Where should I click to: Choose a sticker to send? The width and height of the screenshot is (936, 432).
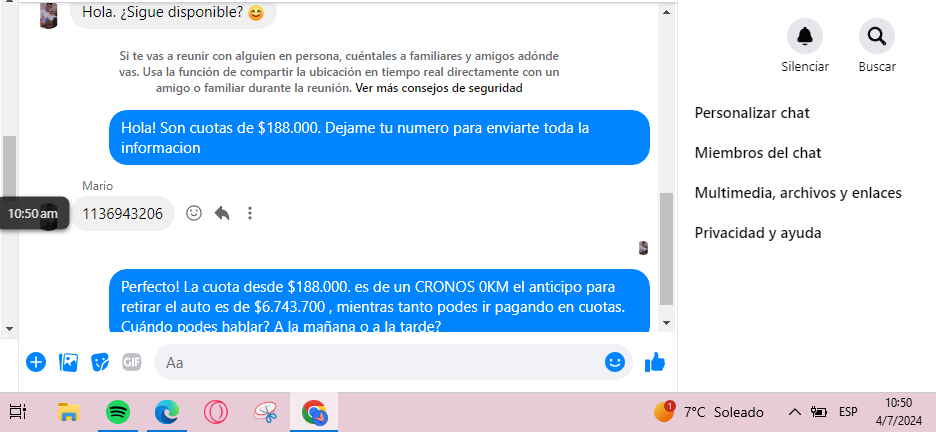pos(100,362)
